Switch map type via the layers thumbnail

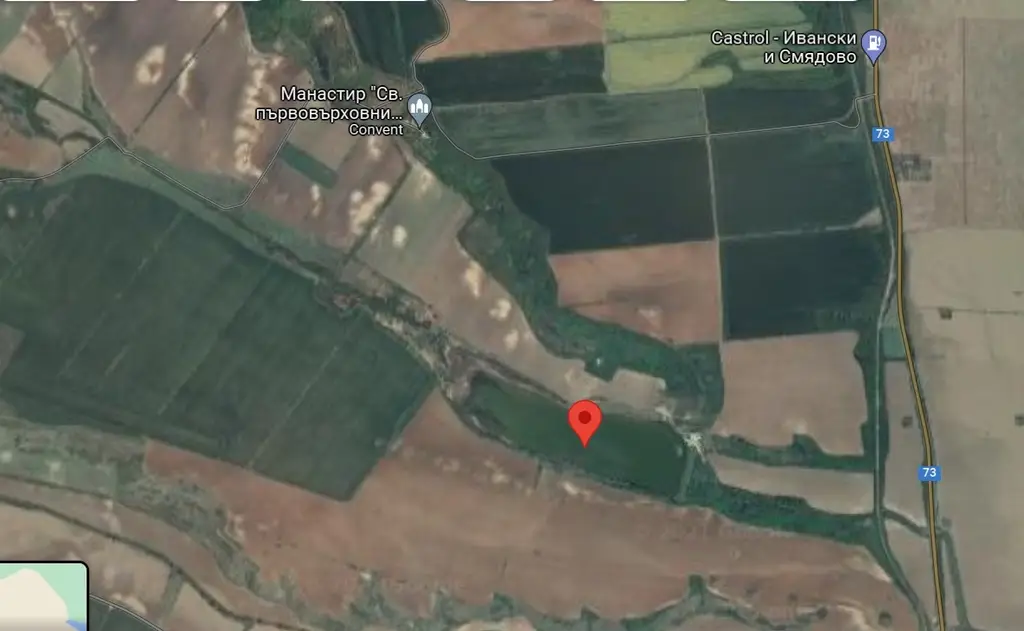pyautogui.click(x=43, y=597)
